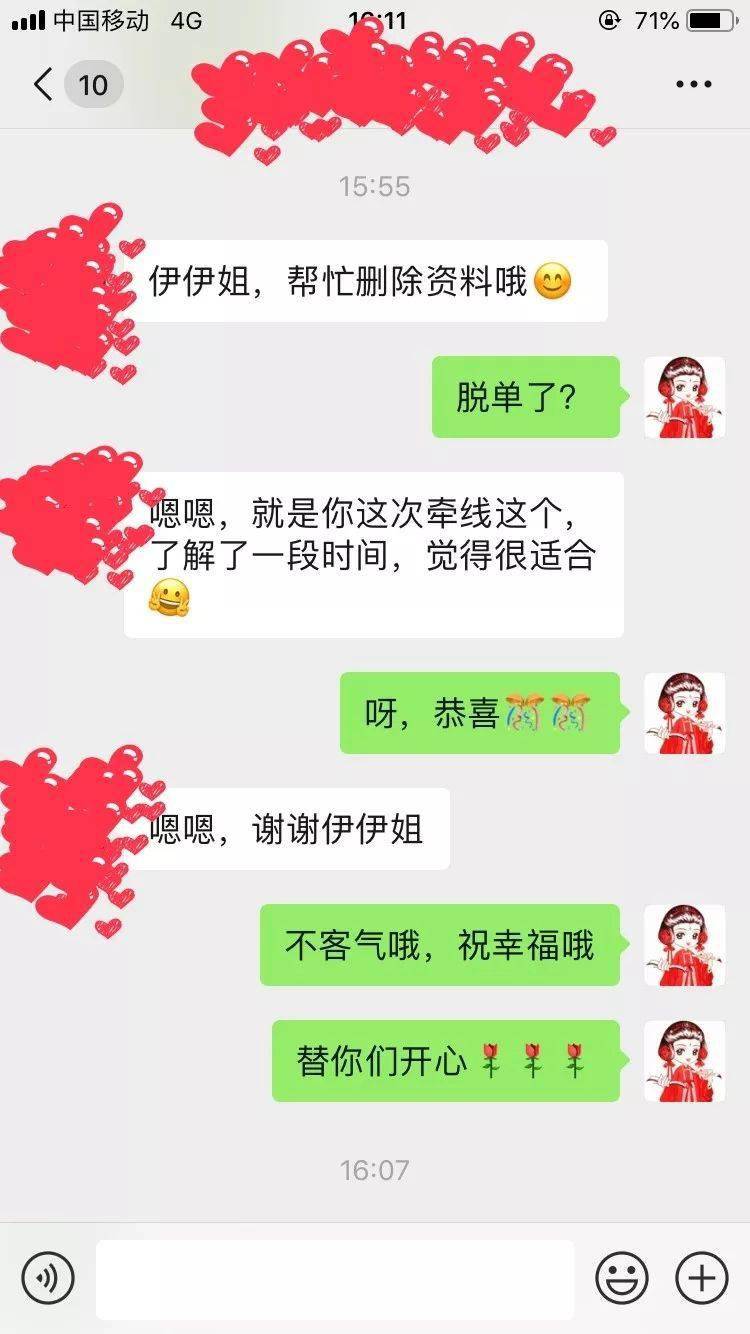The height and width of the screenshot is (1334, 750).
Task: Tap the message text field
Action: 335,1279
